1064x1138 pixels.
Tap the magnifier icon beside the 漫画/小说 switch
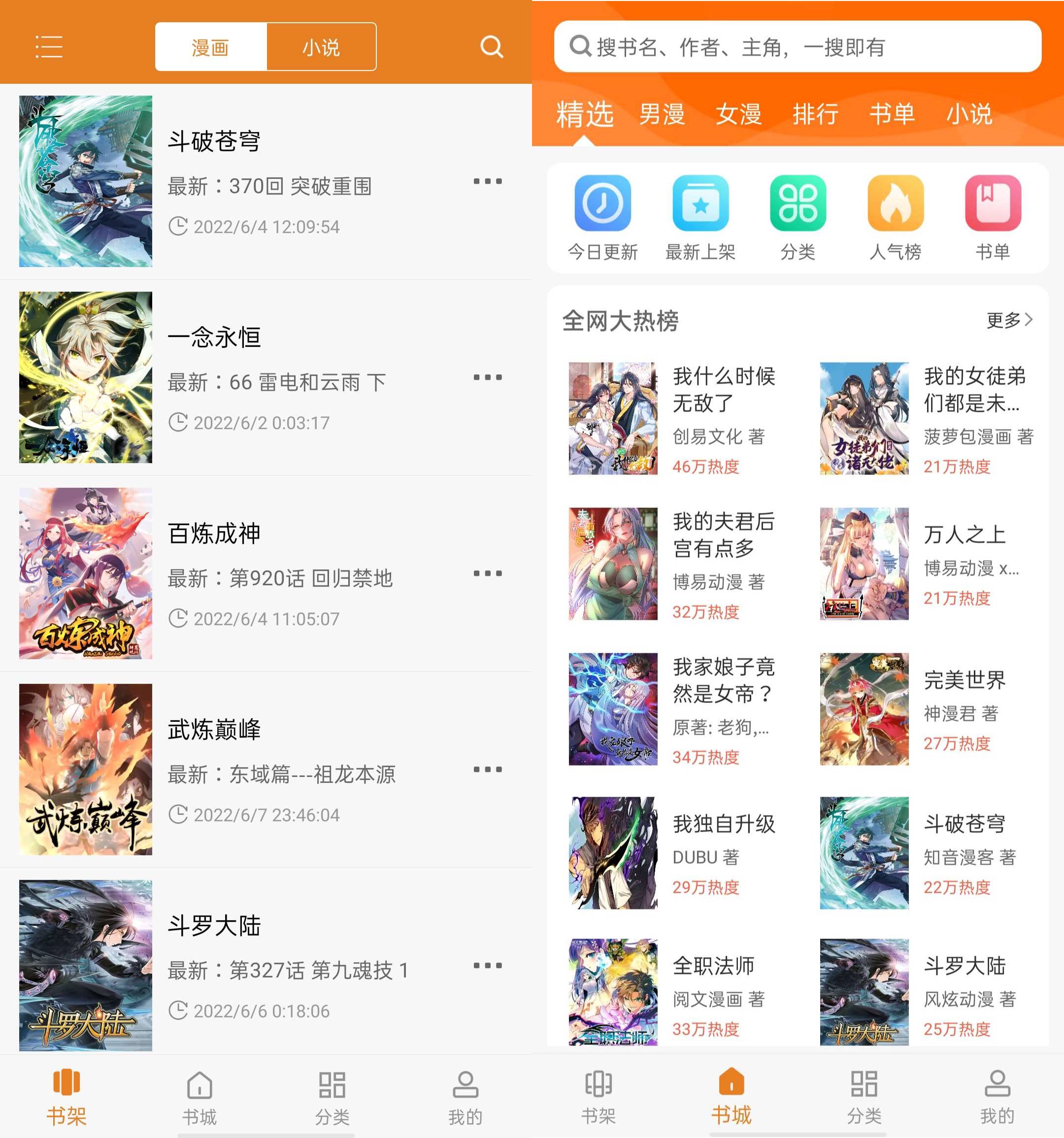point(491,47)
